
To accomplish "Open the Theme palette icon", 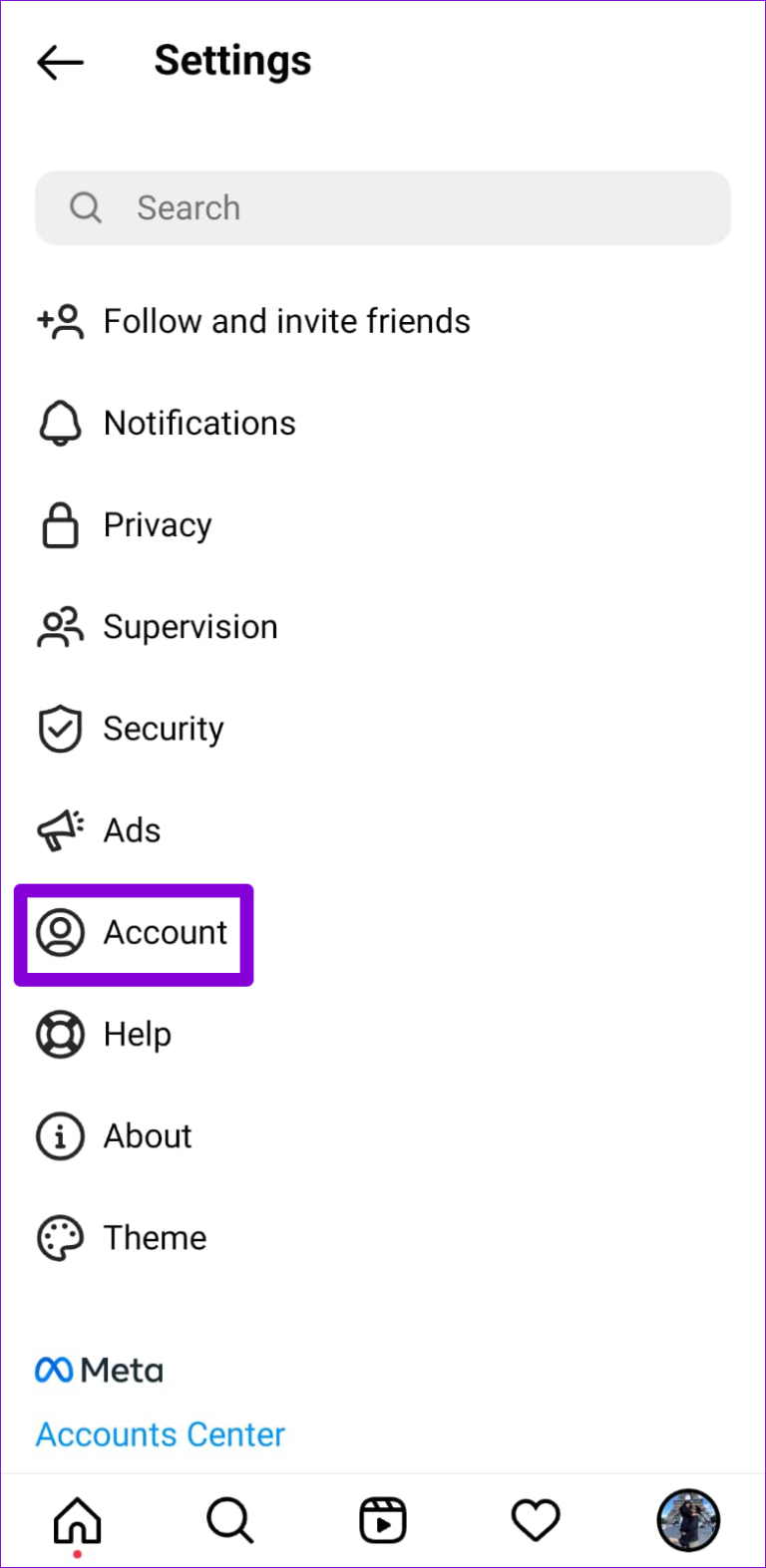I will point(60,1237).
